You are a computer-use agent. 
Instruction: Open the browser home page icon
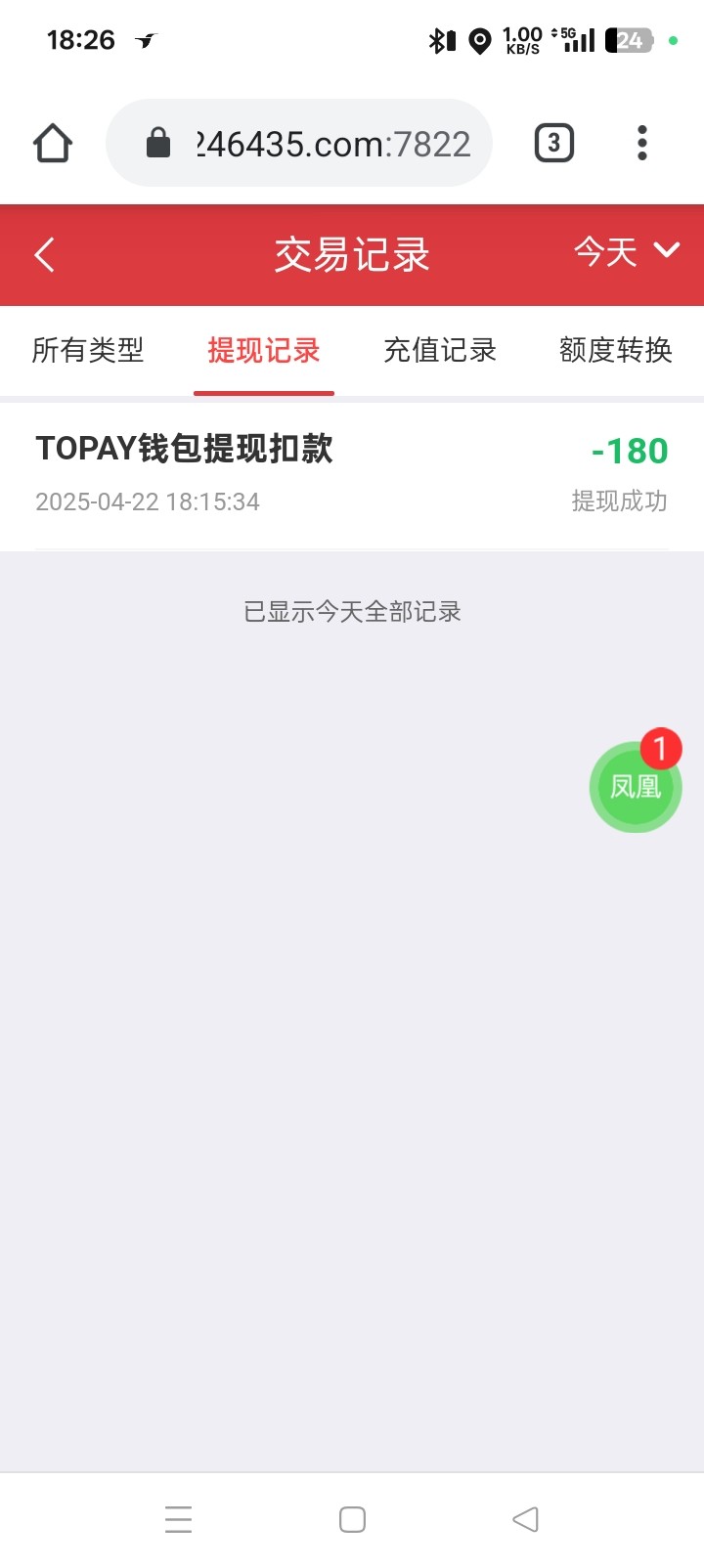[53, 144]
